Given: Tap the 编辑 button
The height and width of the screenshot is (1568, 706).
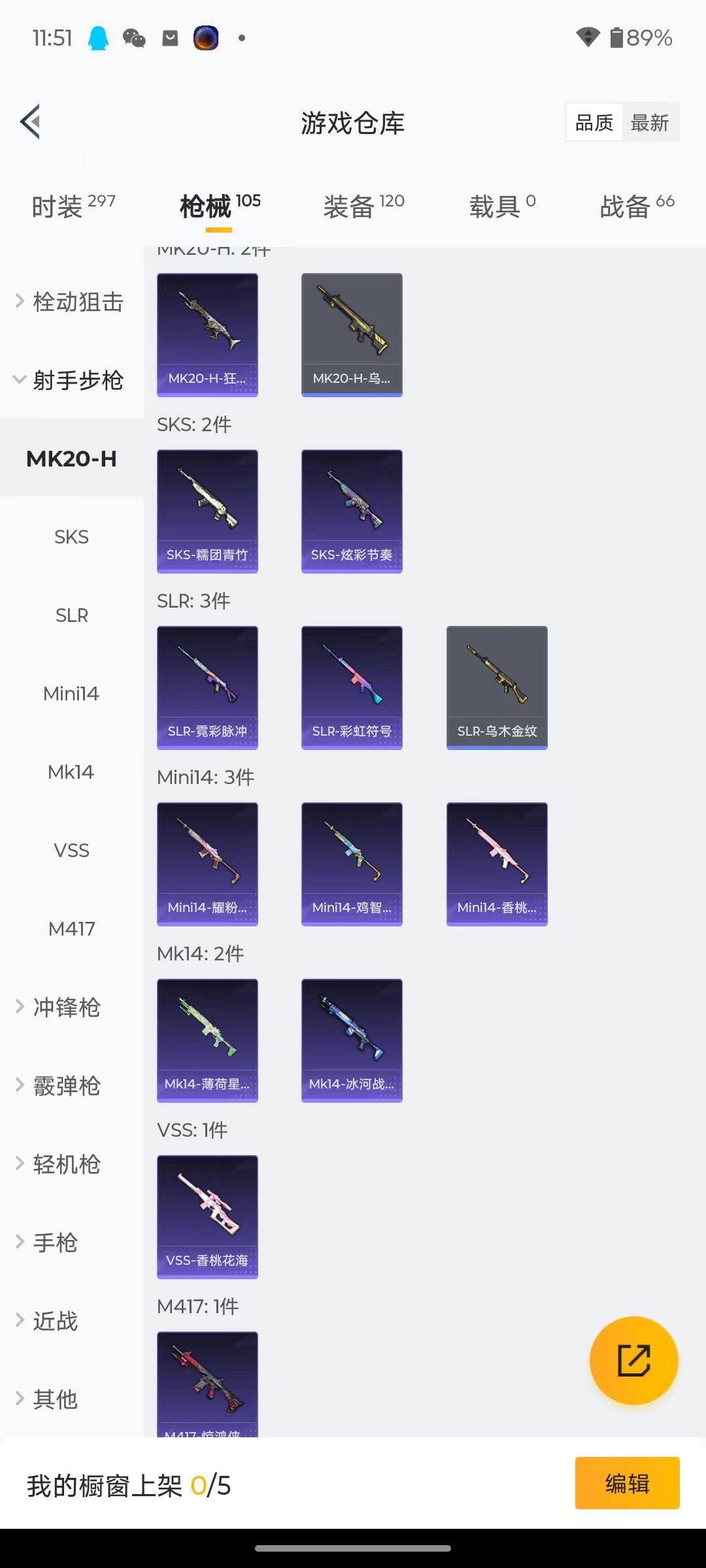Looking at the screenshot, I should [x=627, y=1483].
